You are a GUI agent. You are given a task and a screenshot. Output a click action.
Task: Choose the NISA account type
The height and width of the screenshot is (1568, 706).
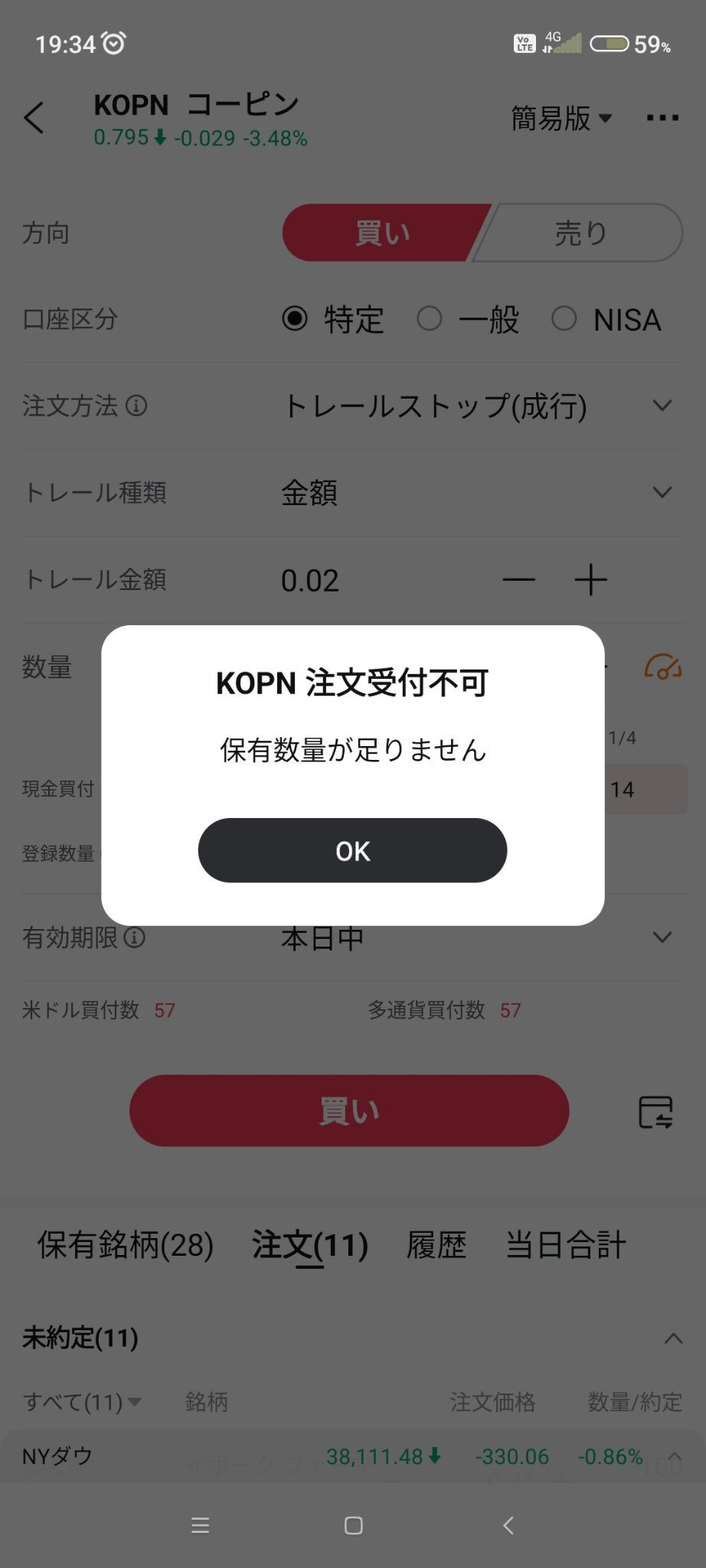(x=564, y=319)
